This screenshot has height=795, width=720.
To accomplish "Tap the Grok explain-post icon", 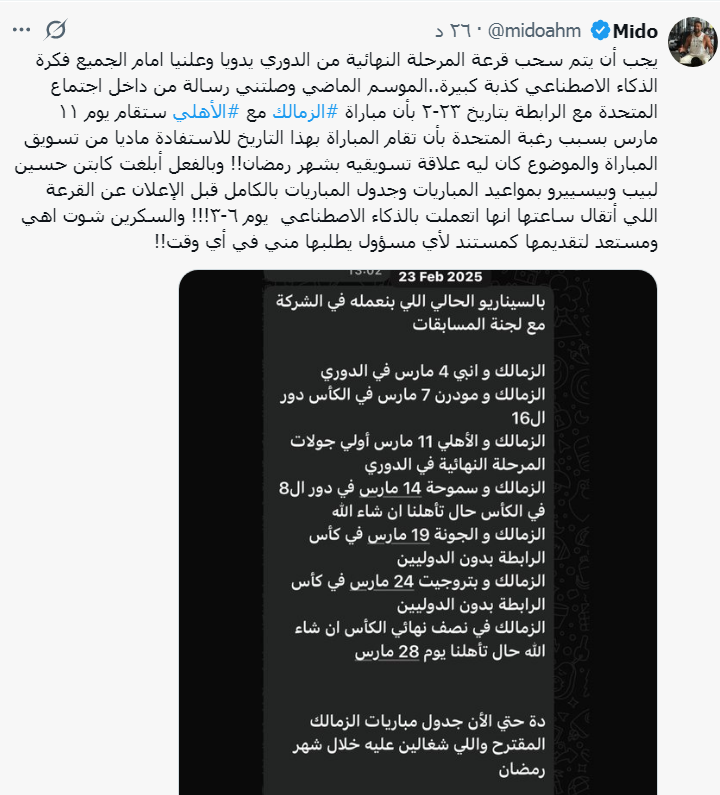I will point(59,30).
